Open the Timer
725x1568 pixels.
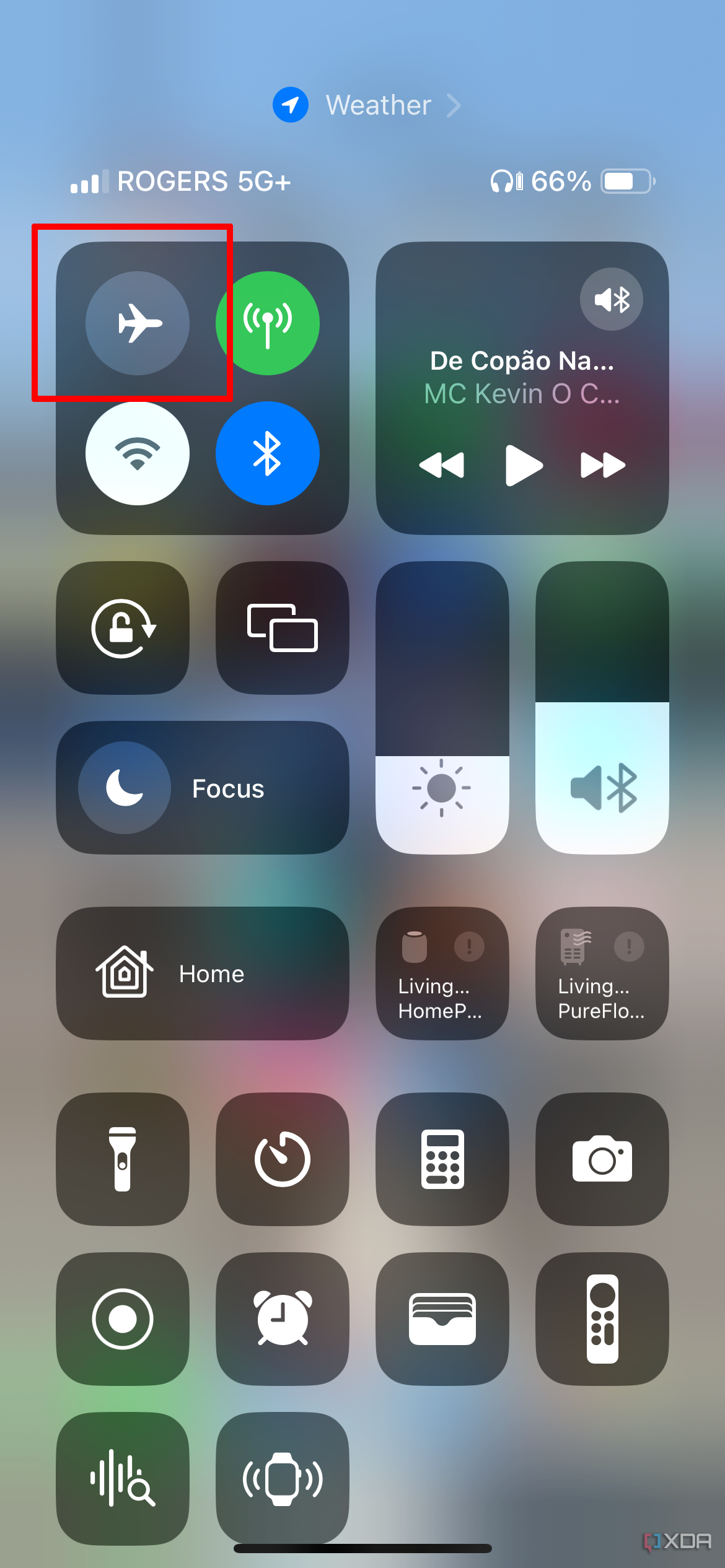pyautogui.click(x=283, y=1159)
